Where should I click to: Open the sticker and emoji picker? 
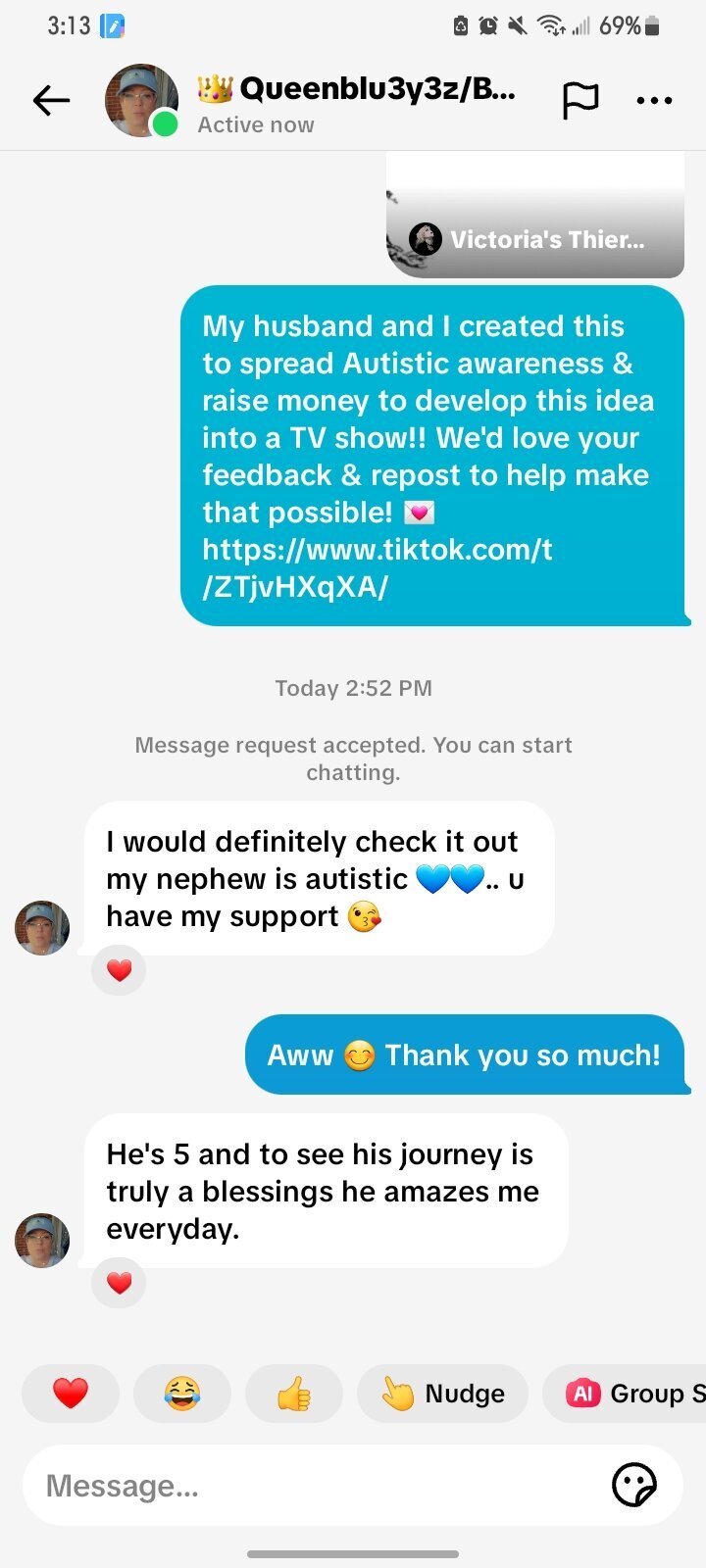(x=633, y=1486)
